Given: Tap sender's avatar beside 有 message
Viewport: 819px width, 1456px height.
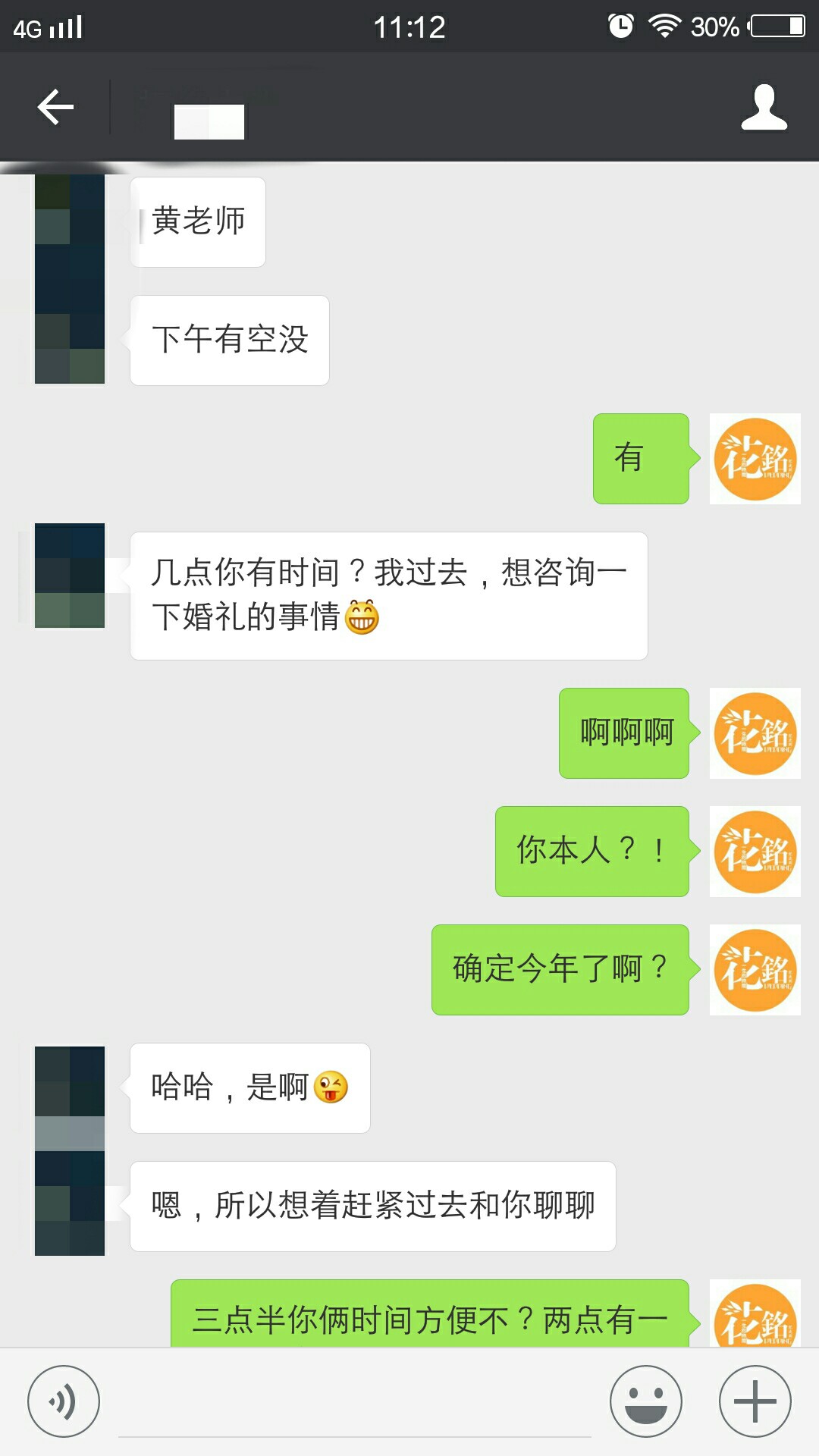Looking at the screenshot, I should pos(755,459).
